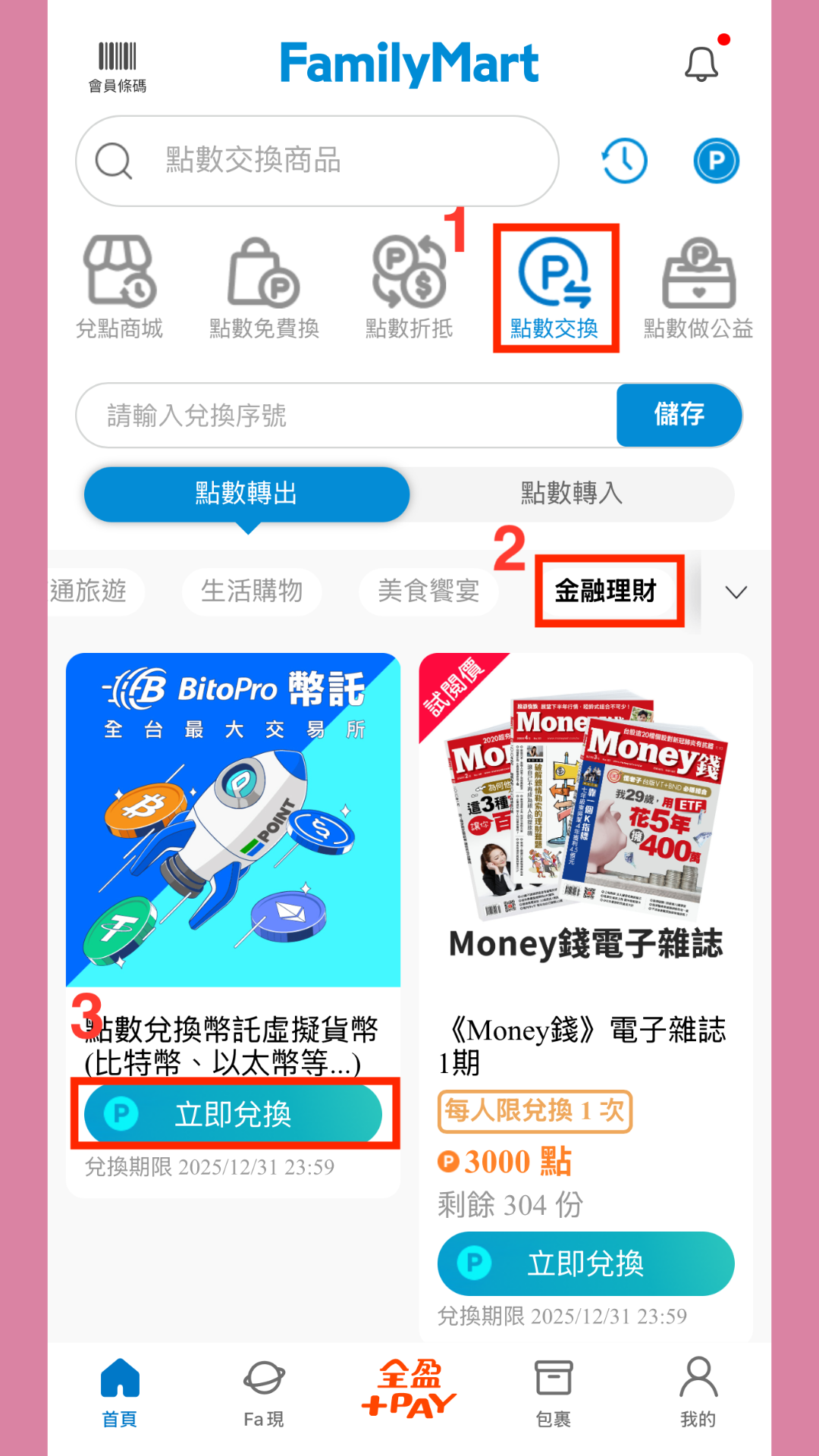Image resolution: width=819 pixels, height=1456 pixels.
Task: Open the notifications bell
Action: coord(701,64)
